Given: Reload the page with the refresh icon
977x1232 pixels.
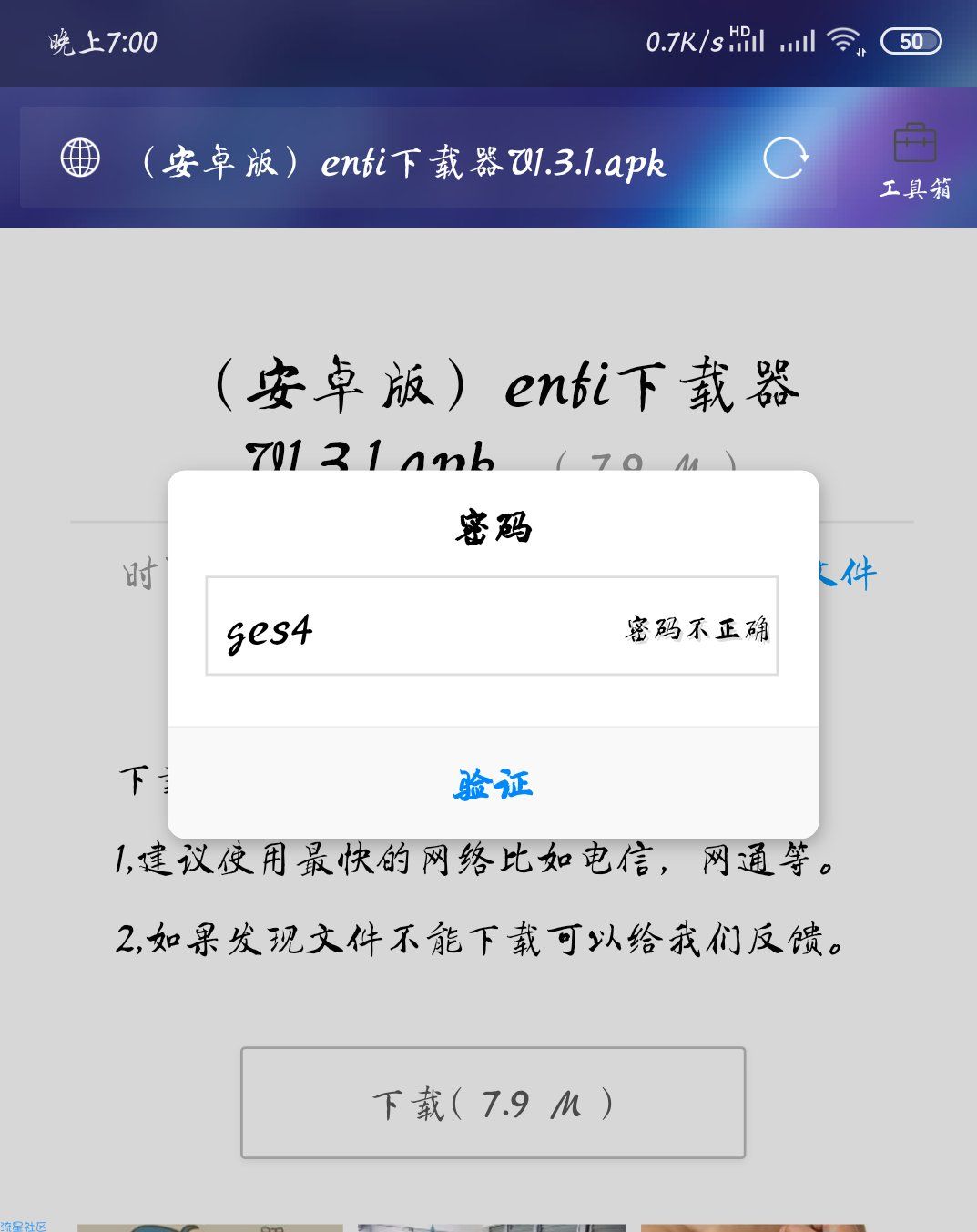Looking at the screenshot, I should tap(785, 158).
